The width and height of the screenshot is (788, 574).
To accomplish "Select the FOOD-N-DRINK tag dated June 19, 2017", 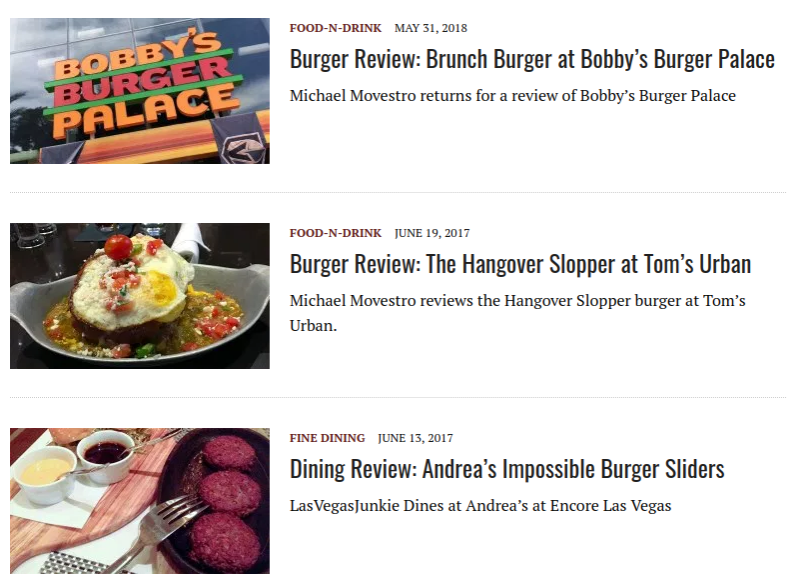I will 335,233.
